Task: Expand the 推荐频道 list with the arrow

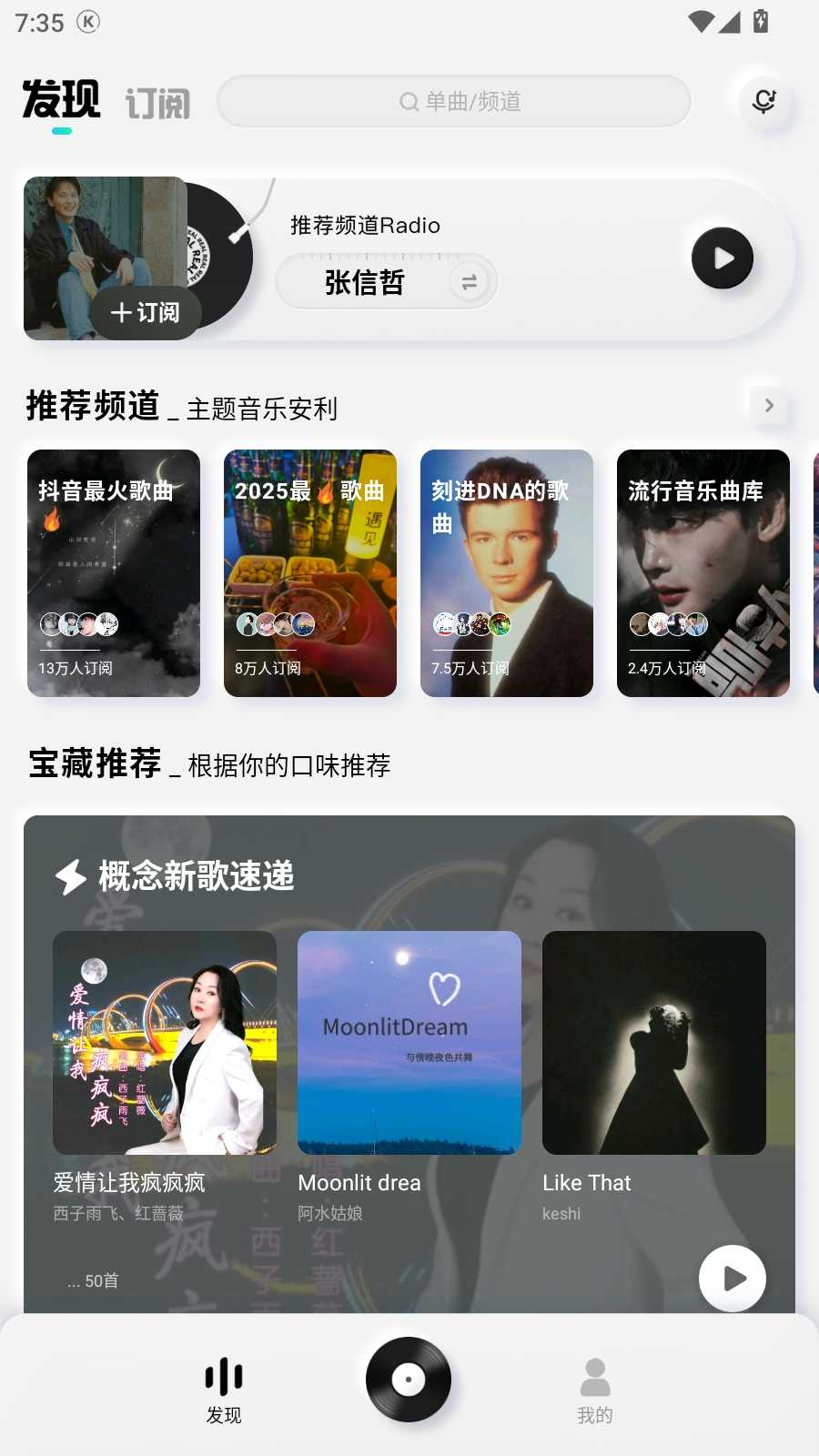Action: pyautogui.click(x=769, y=406)
